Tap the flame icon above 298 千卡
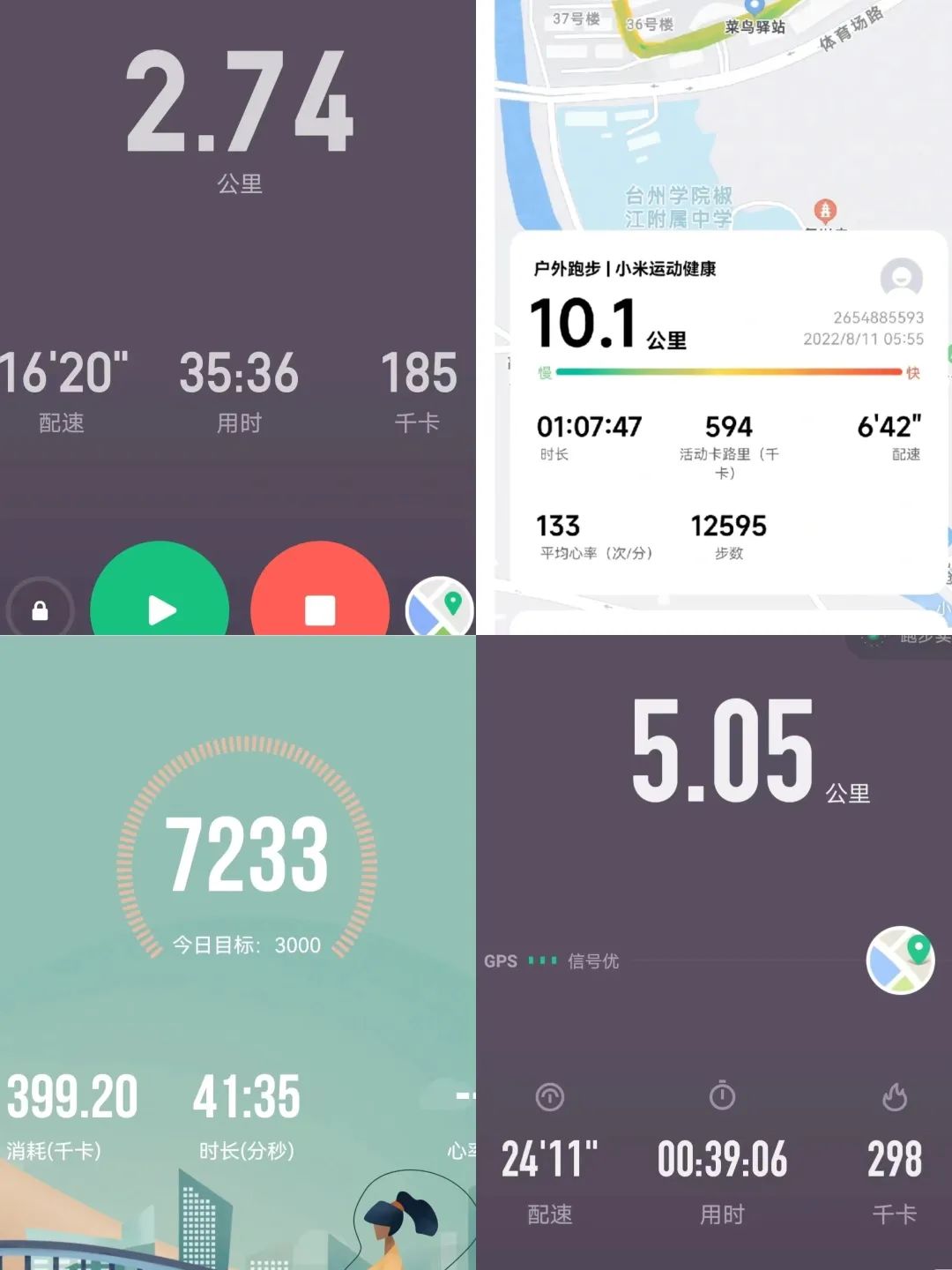 pos(894,1096)
